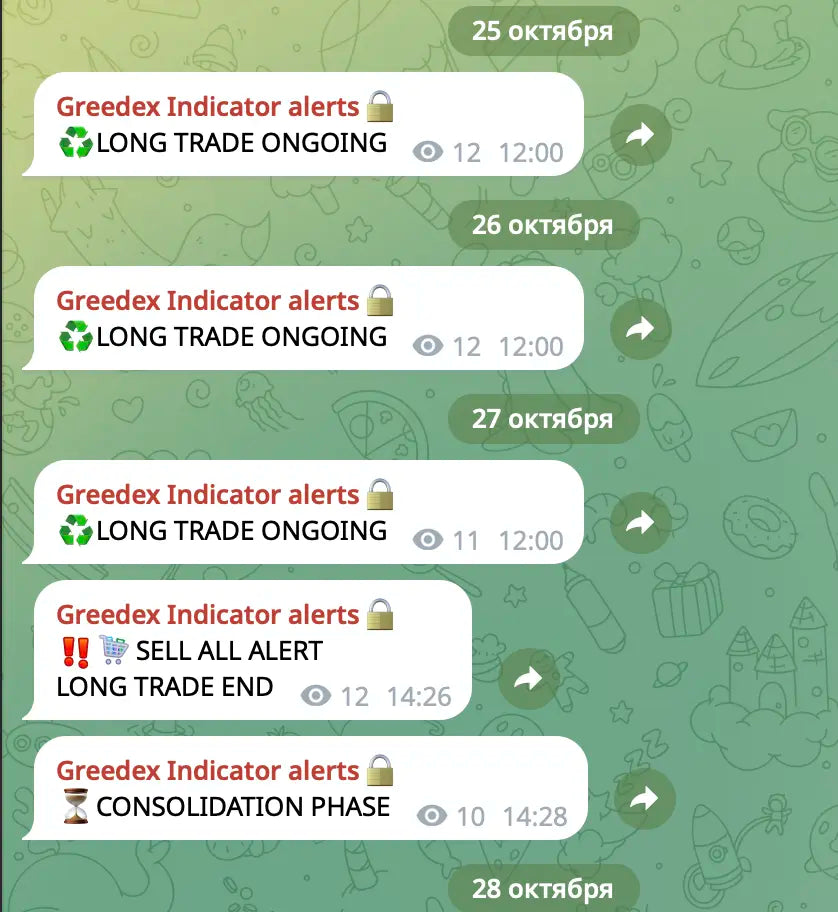Viewport: 838px width, 912px height.
Task: Tap the 27 октября date badge
Action: (x=542, y=418)
